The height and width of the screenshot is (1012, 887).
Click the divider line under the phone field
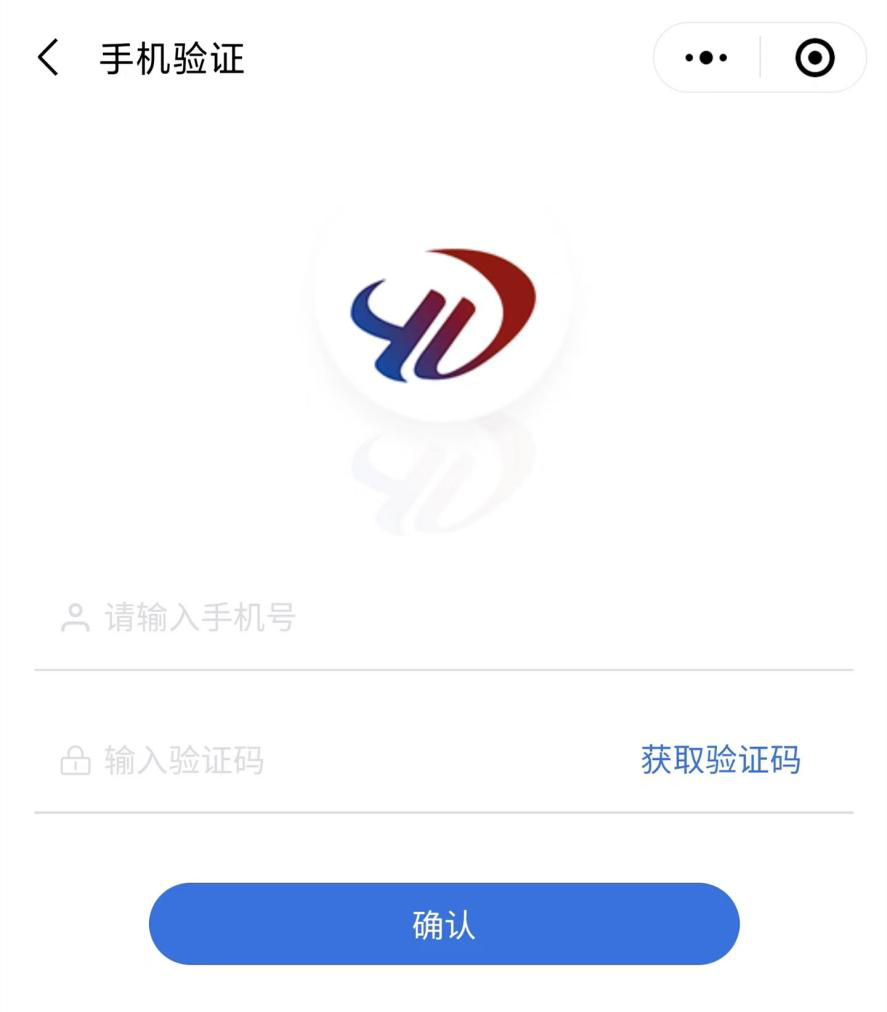click(x=443, y=668)
